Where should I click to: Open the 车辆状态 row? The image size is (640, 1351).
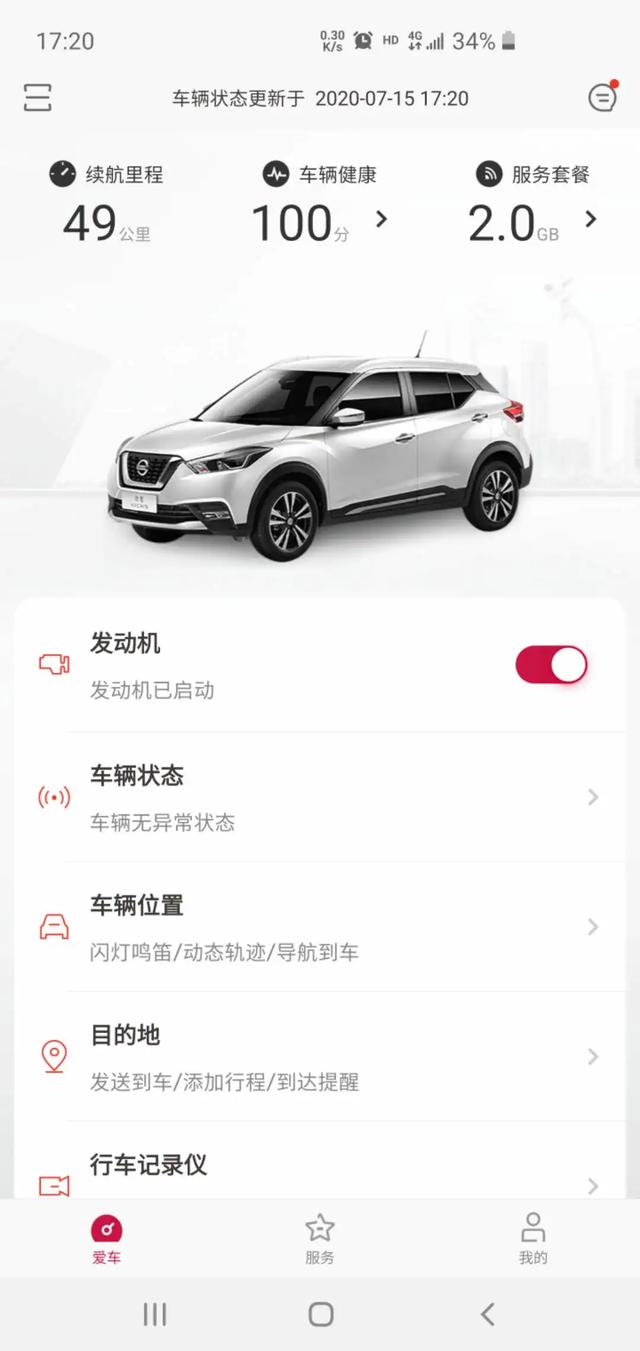320,797
